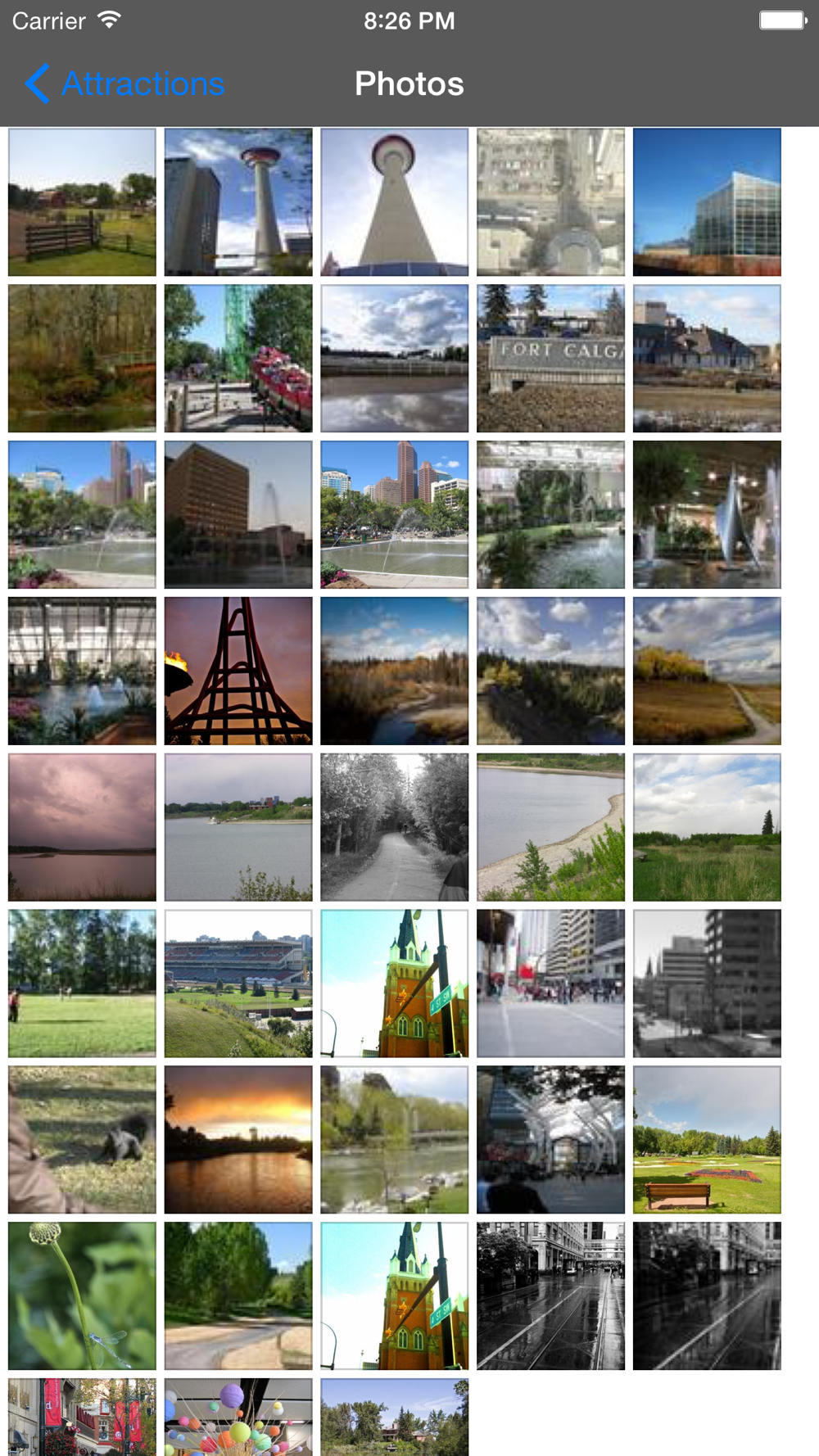
Task: Open the wooden fence farm photo
Action: point(82,201)
